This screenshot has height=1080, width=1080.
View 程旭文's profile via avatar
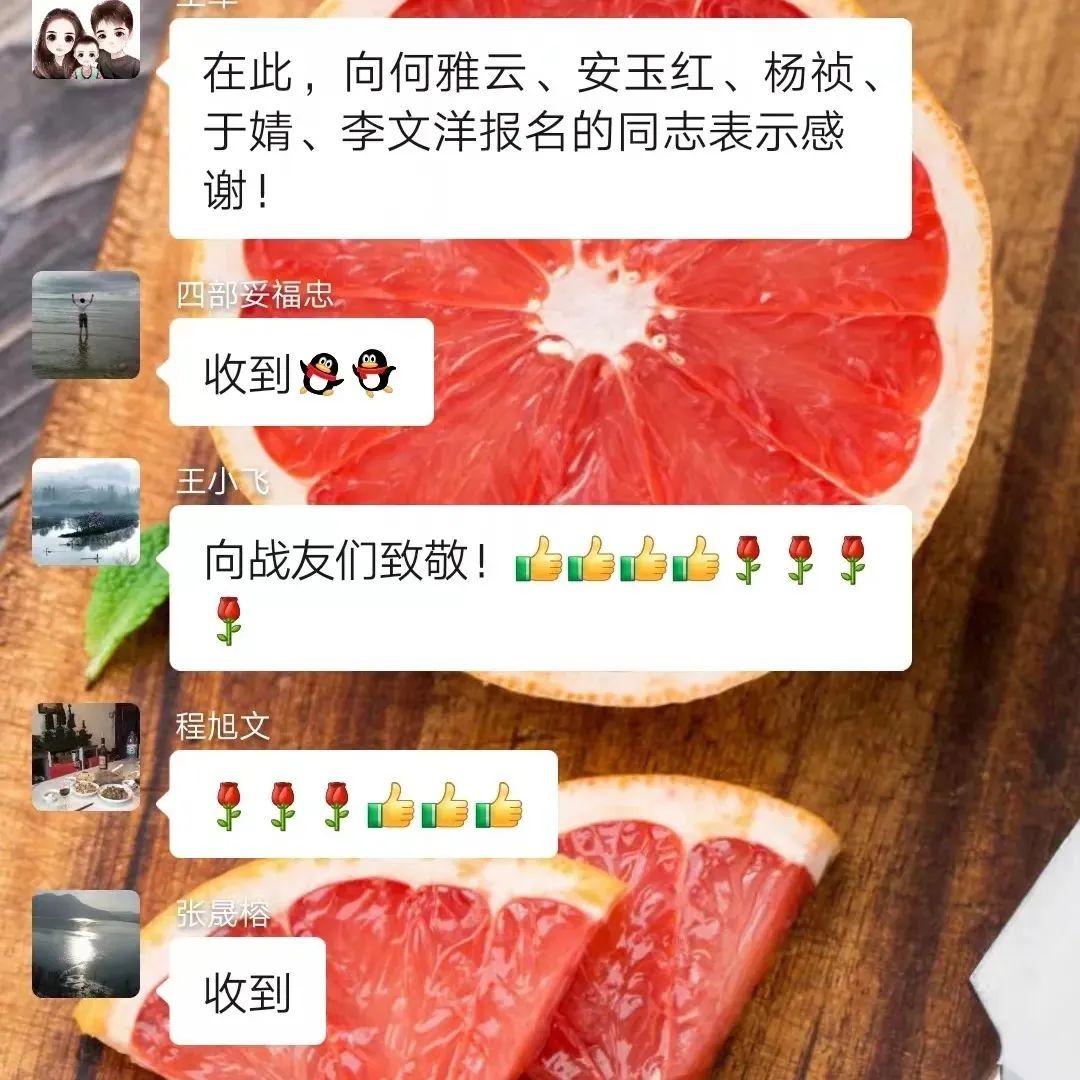tap(86, 756)
